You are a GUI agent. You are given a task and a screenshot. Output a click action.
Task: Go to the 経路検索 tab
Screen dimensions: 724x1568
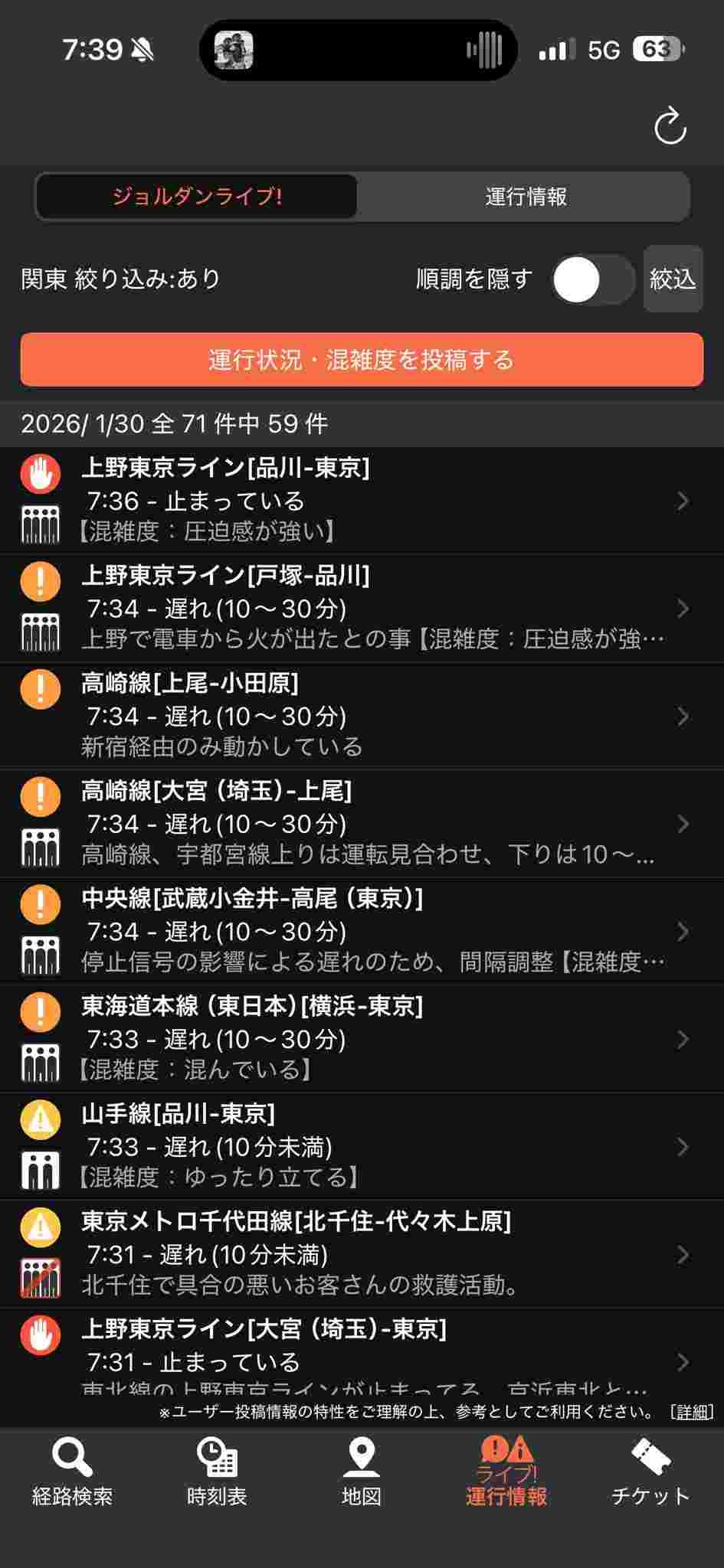point(72,1473)
